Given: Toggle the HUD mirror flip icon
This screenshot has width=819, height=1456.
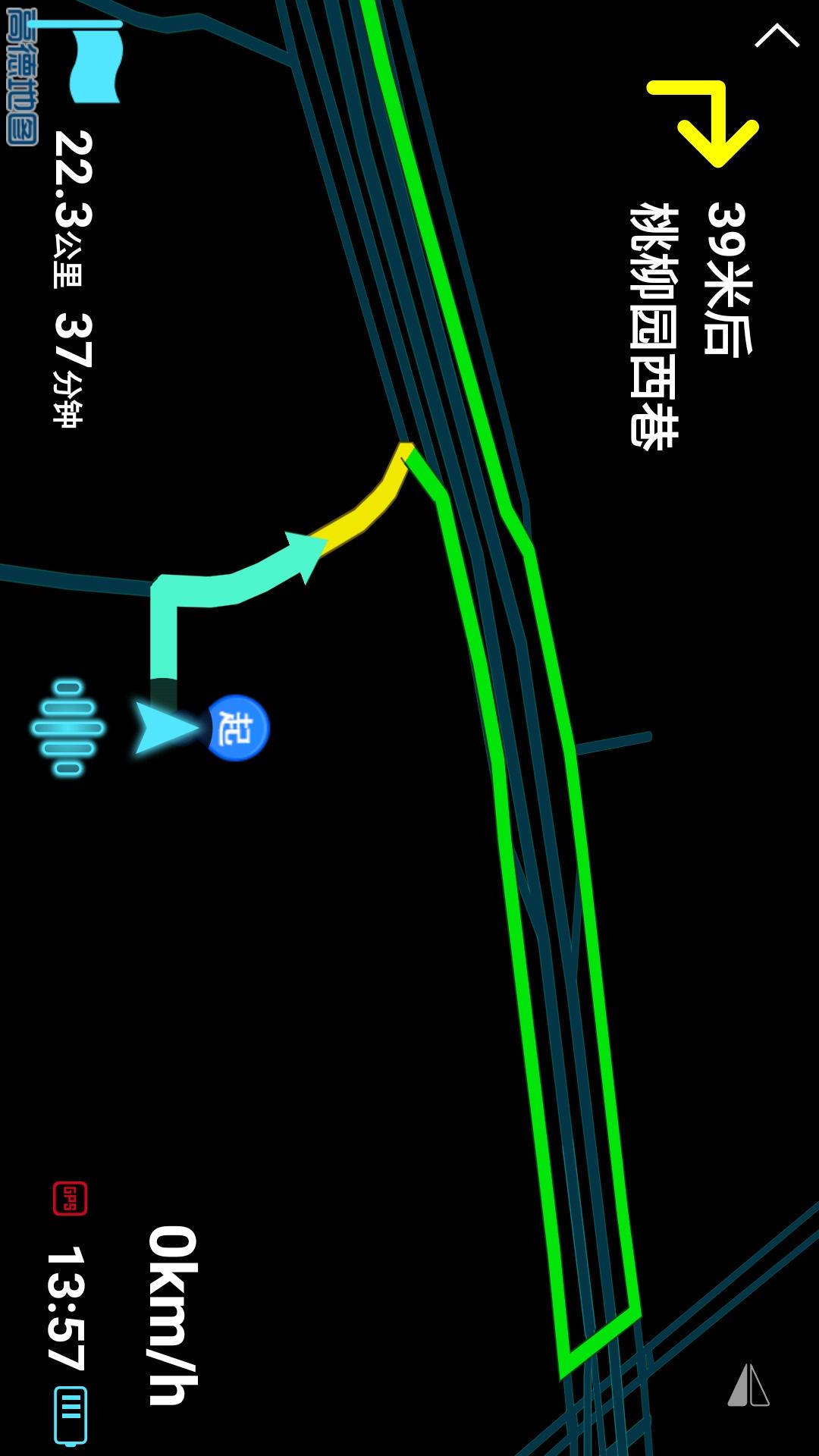Looking at the screenshot, I should (748, 1385).
